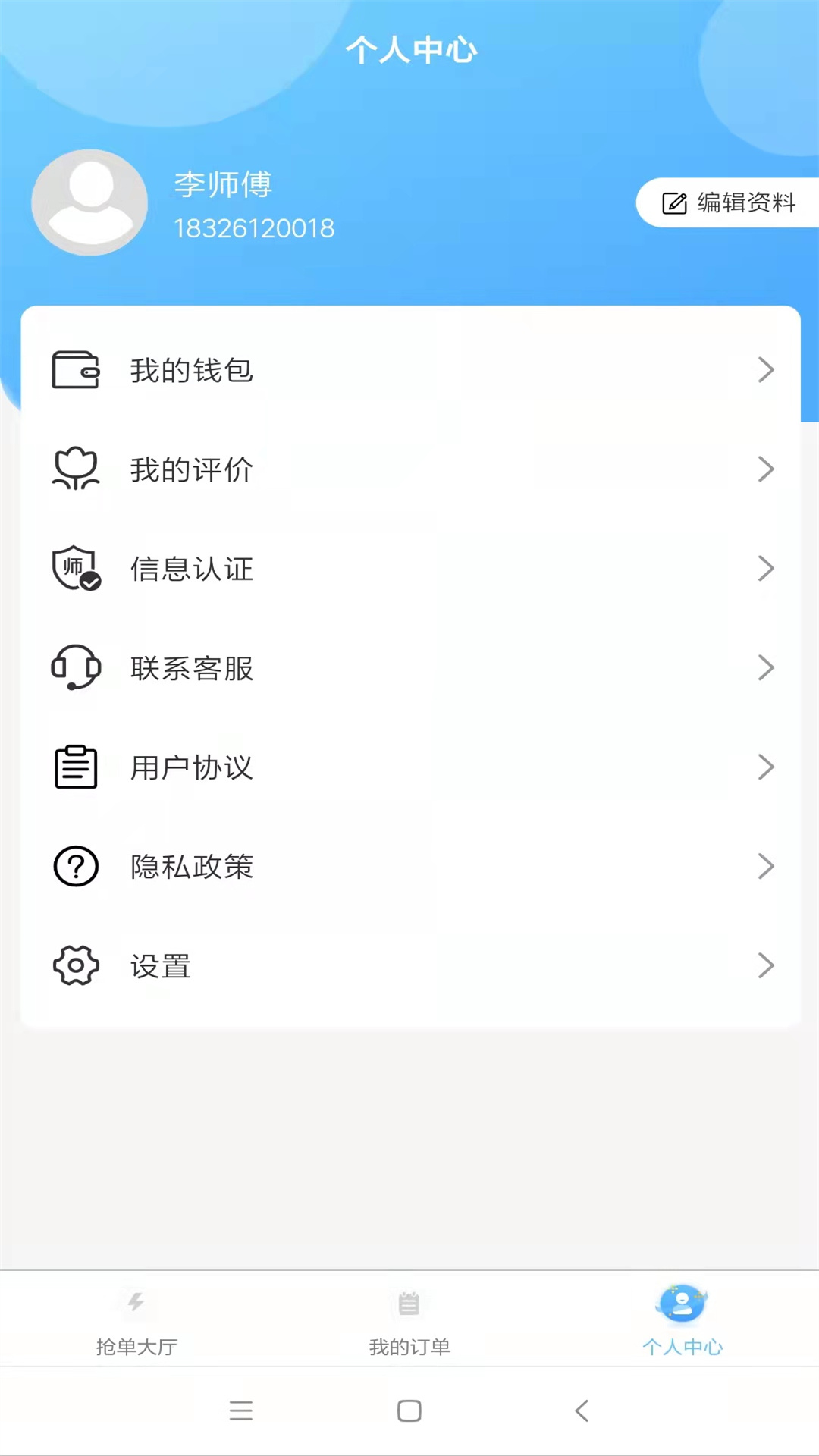Click the 用户协议 document icon
819x1456 pixels.
(x=75, y=767)
